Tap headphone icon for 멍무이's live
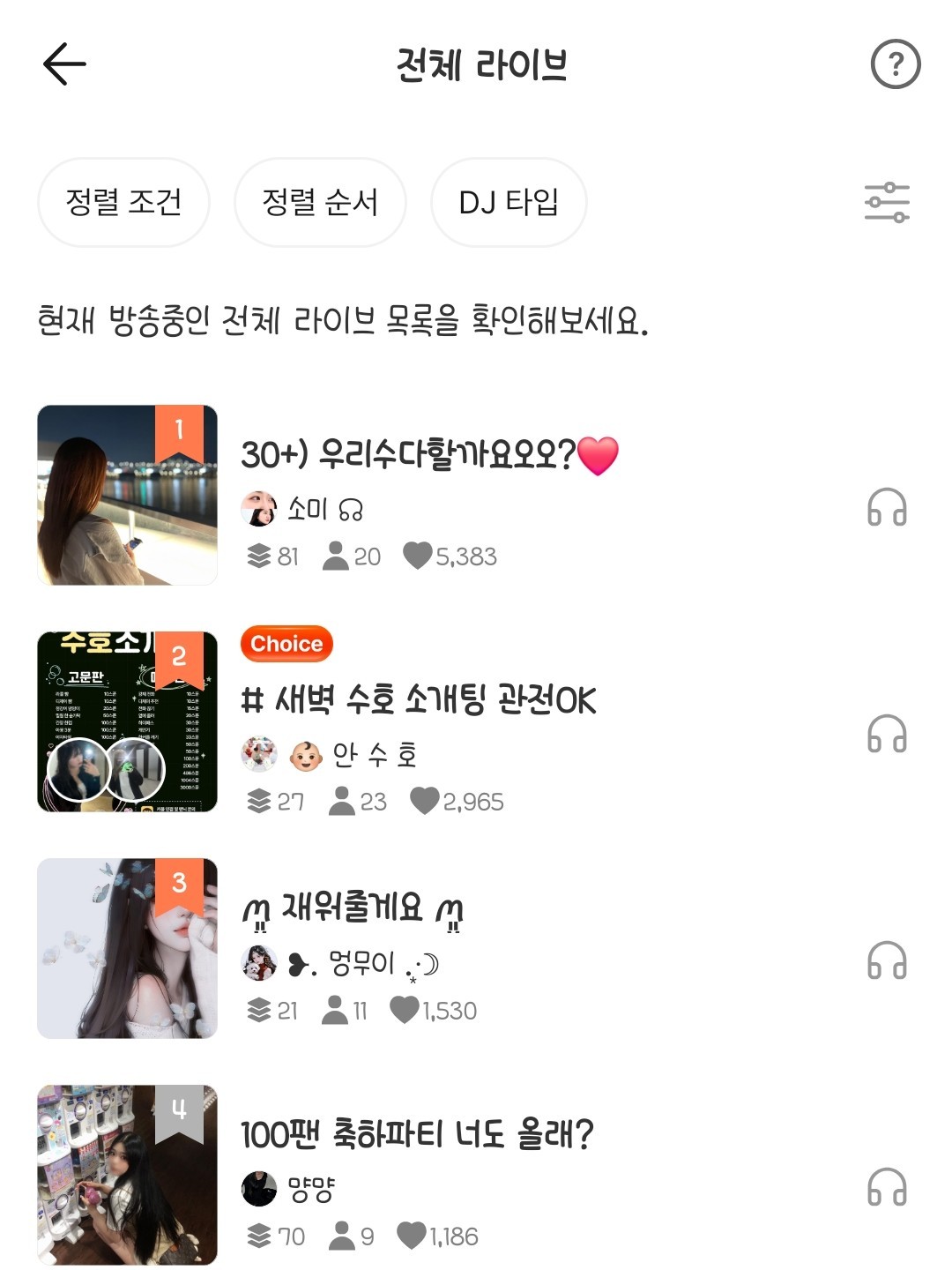This screenshot has width=952, height=1270. [x=887, y=960]
